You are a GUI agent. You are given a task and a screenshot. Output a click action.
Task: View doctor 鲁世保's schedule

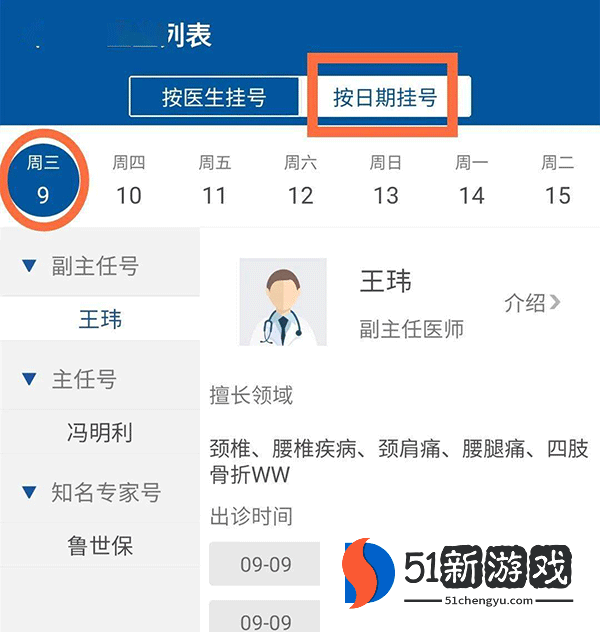coord(100,547)
